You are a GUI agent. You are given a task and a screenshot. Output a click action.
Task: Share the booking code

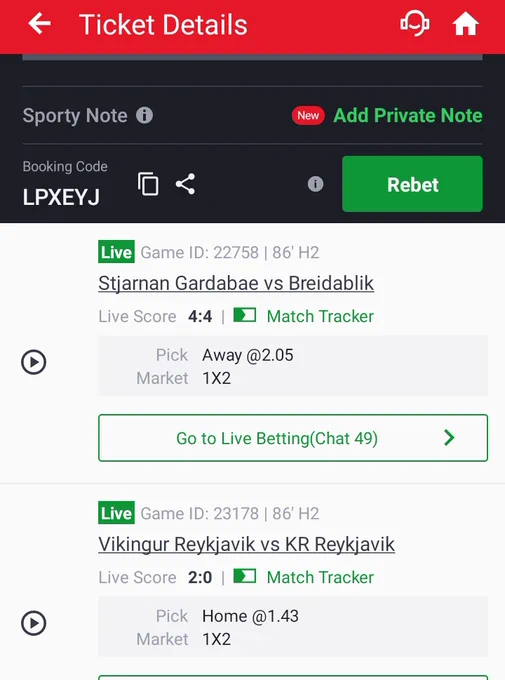(x=185, y=184)
